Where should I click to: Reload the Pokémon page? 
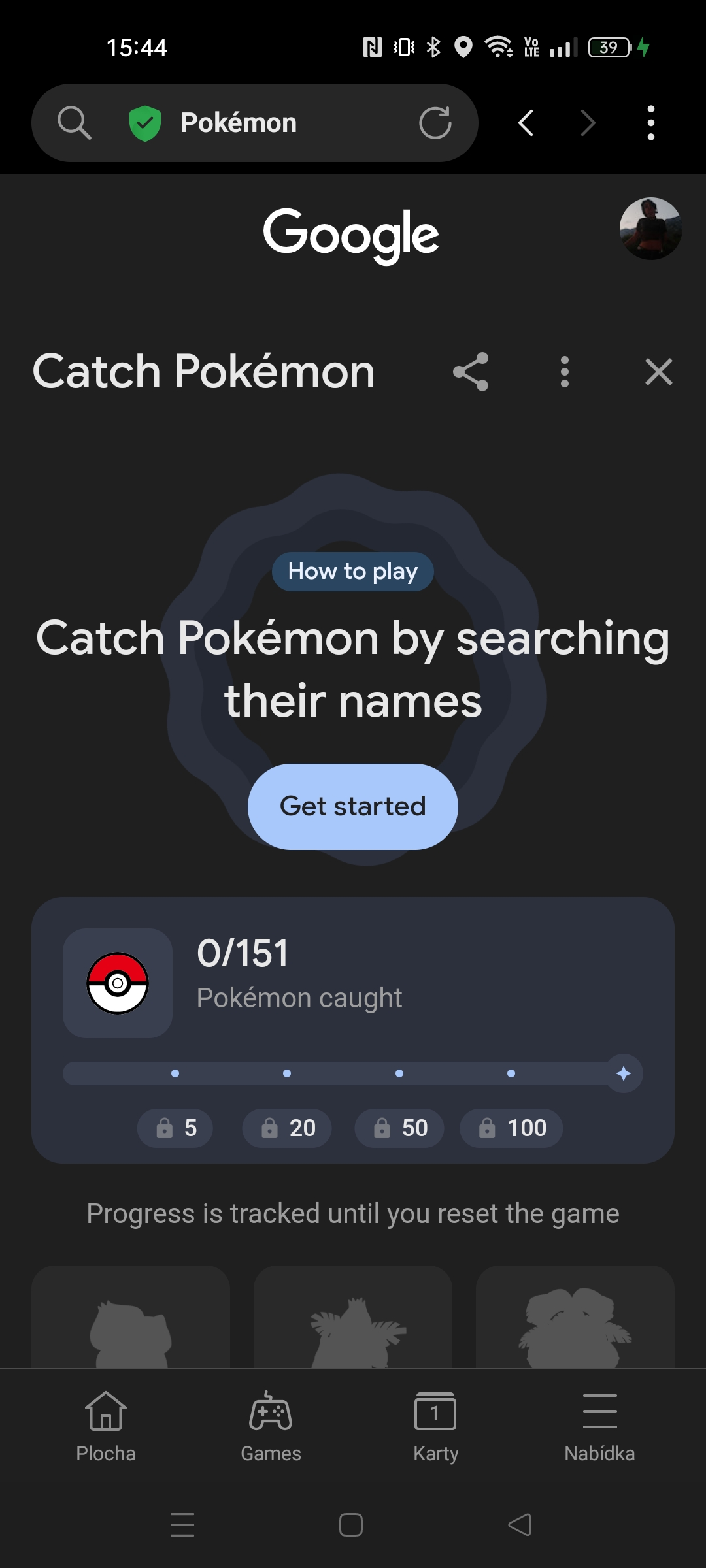(435, 123)
